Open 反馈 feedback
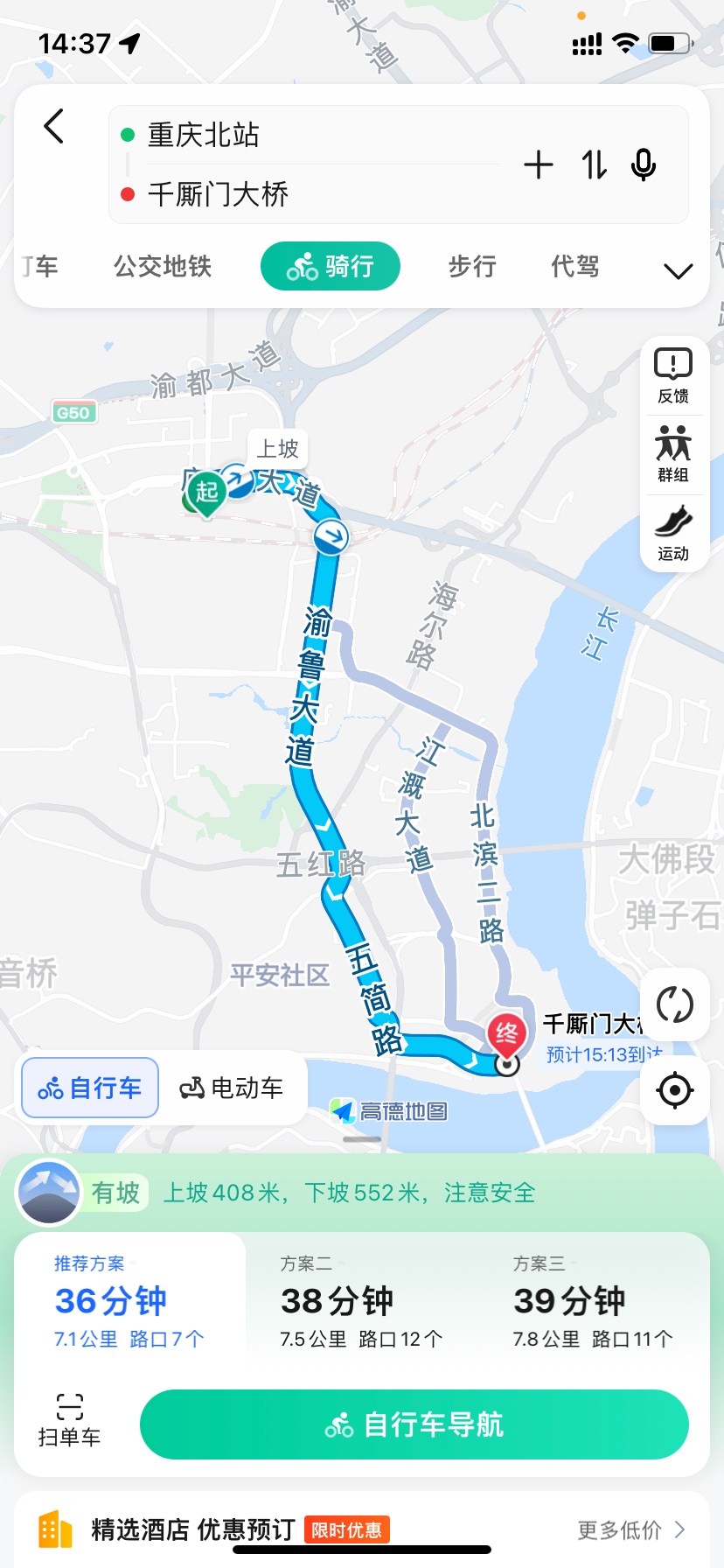Screen dimensions: 724x1568 pos(673,376)
